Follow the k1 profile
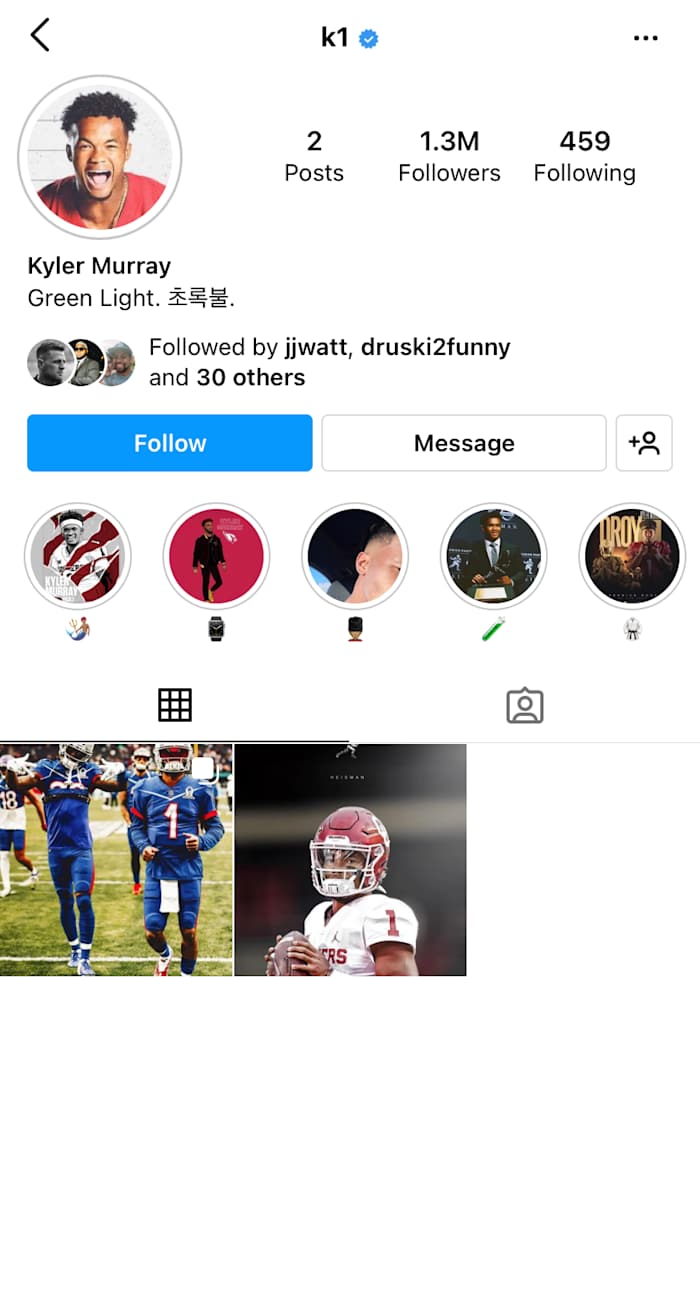Viewport: 700px width, 1290px height. (x=170, y=443)
